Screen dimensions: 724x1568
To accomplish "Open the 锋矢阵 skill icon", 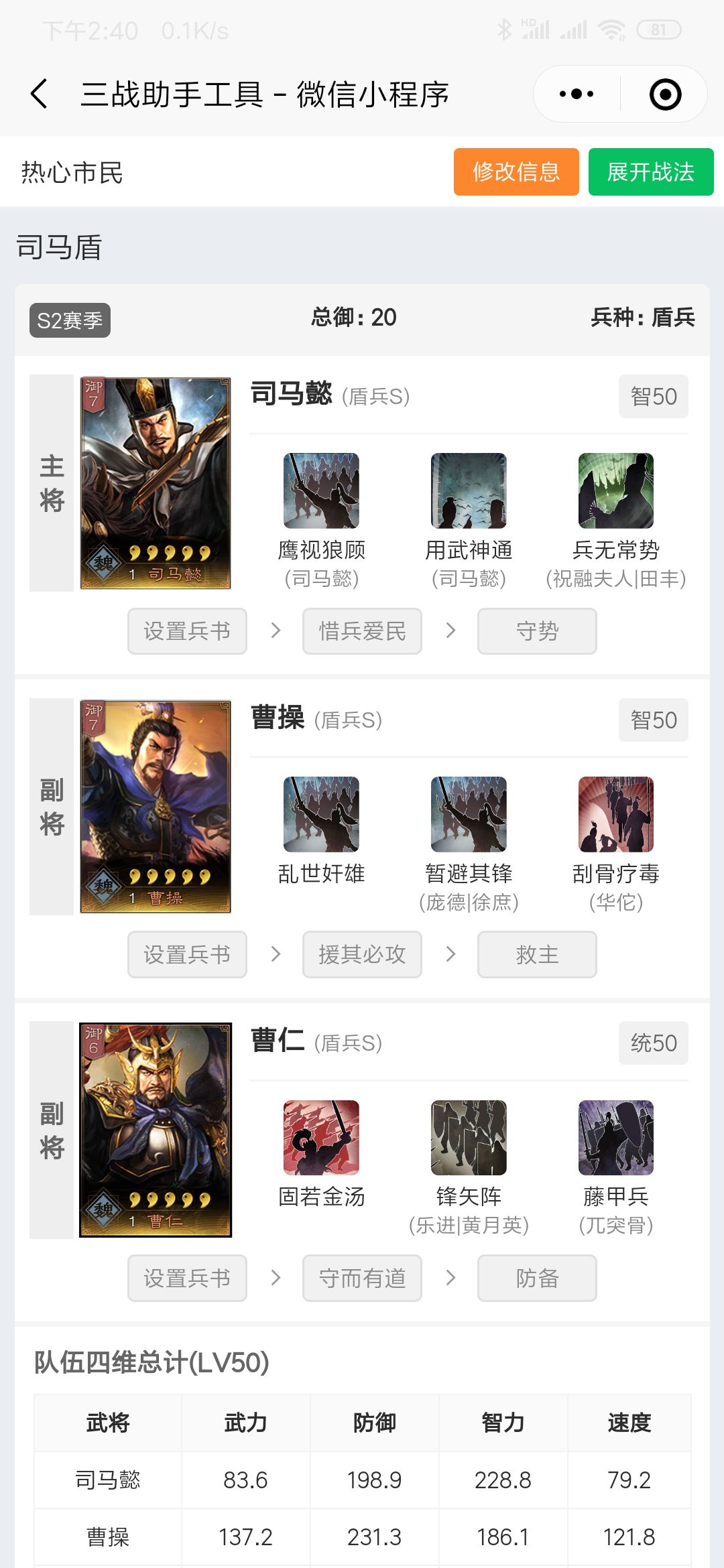I will [469, 1138].
